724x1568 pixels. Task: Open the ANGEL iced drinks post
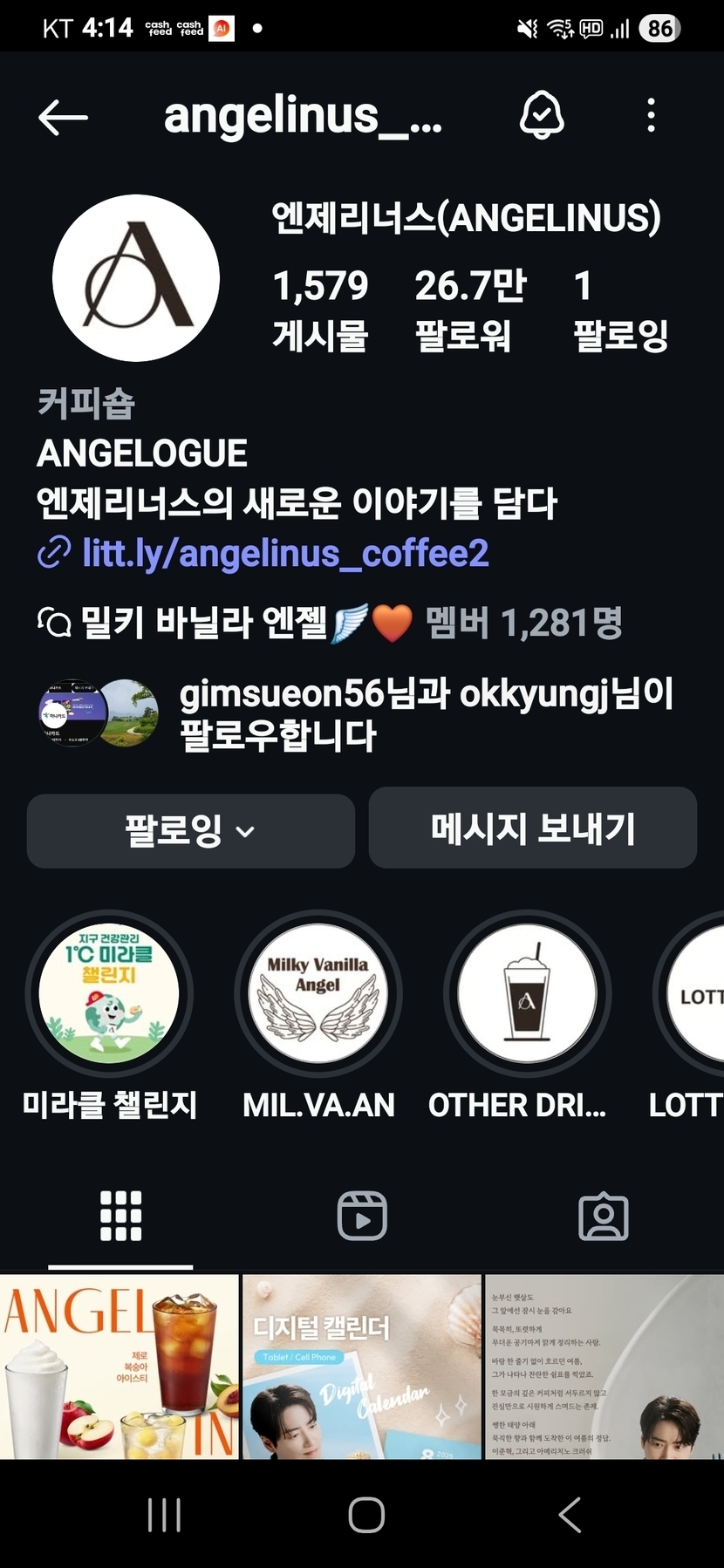coord(120,1367)
